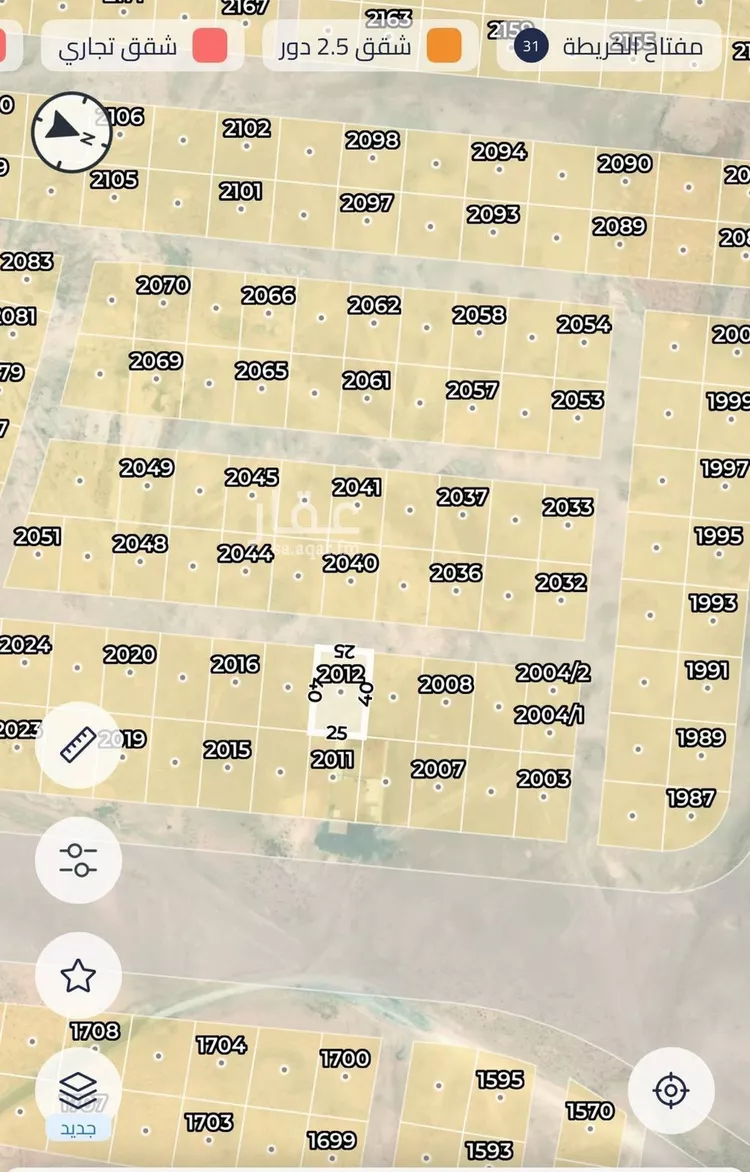Tap the compass to reset map orientation
The width and height of the screenshot is (750, 1172).
[71, 131]
